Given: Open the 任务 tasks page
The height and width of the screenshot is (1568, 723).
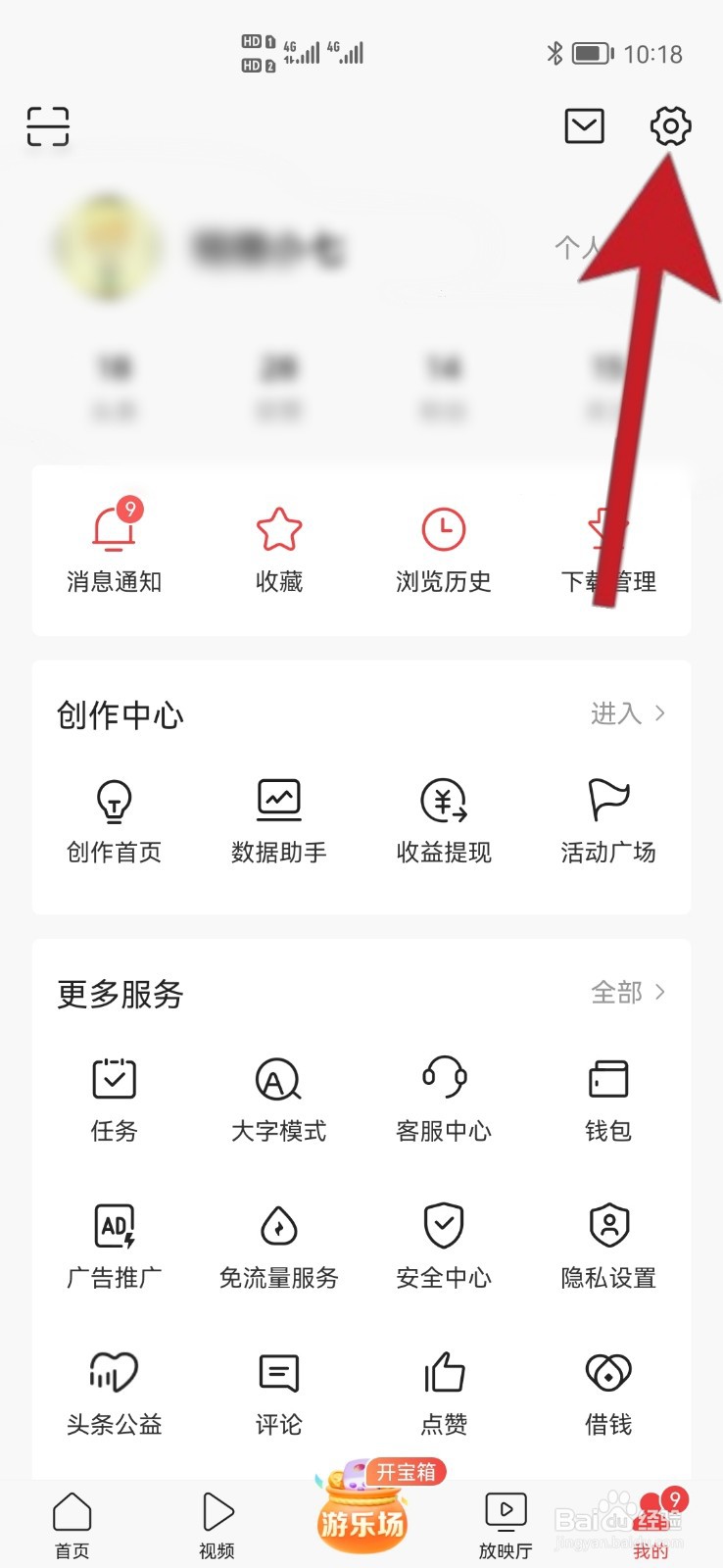Looking at the screenshot, I should tap(114, 1100).
